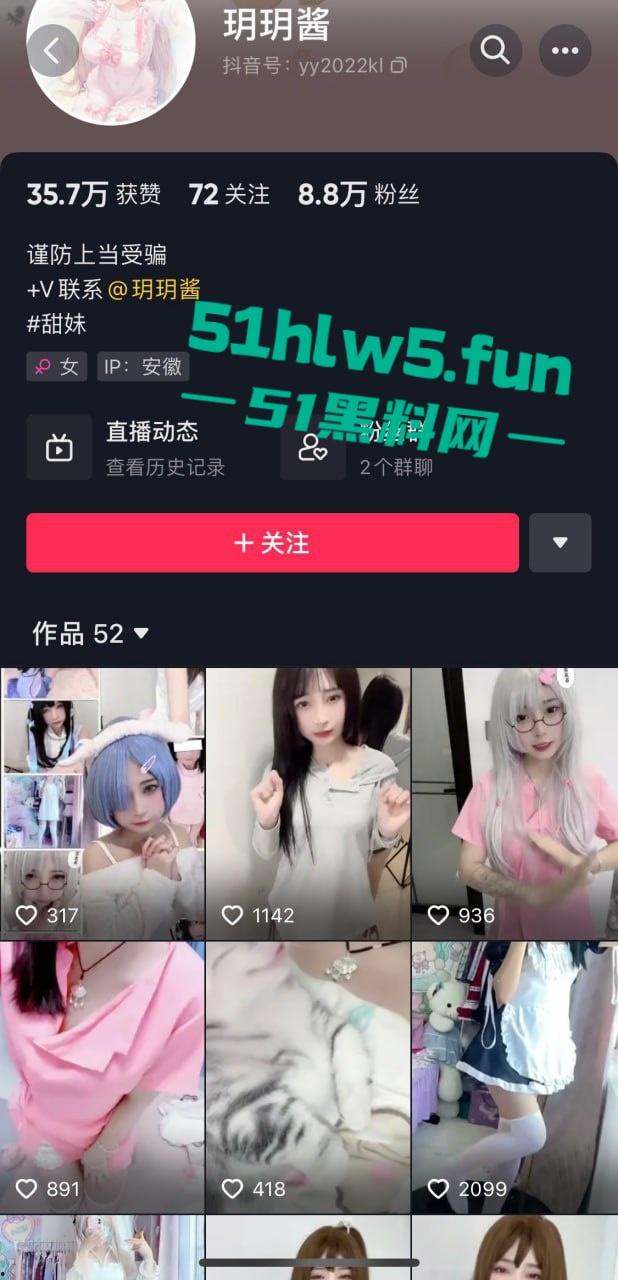Play the video with 891 likes
Image resolution: width=618 pixels, height=1280 pixels.
(x=102, y=1076)
